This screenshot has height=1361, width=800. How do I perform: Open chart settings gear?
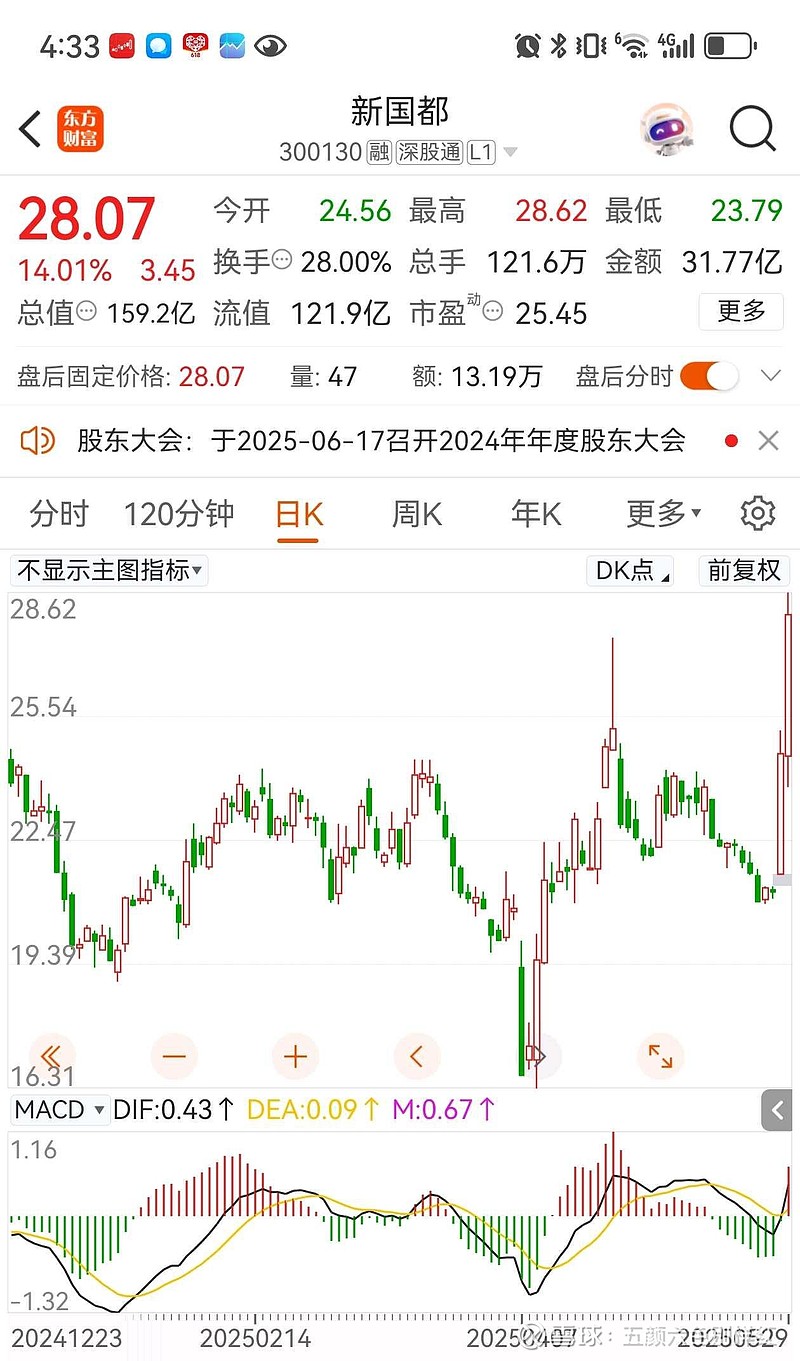[x=757, y=514]
